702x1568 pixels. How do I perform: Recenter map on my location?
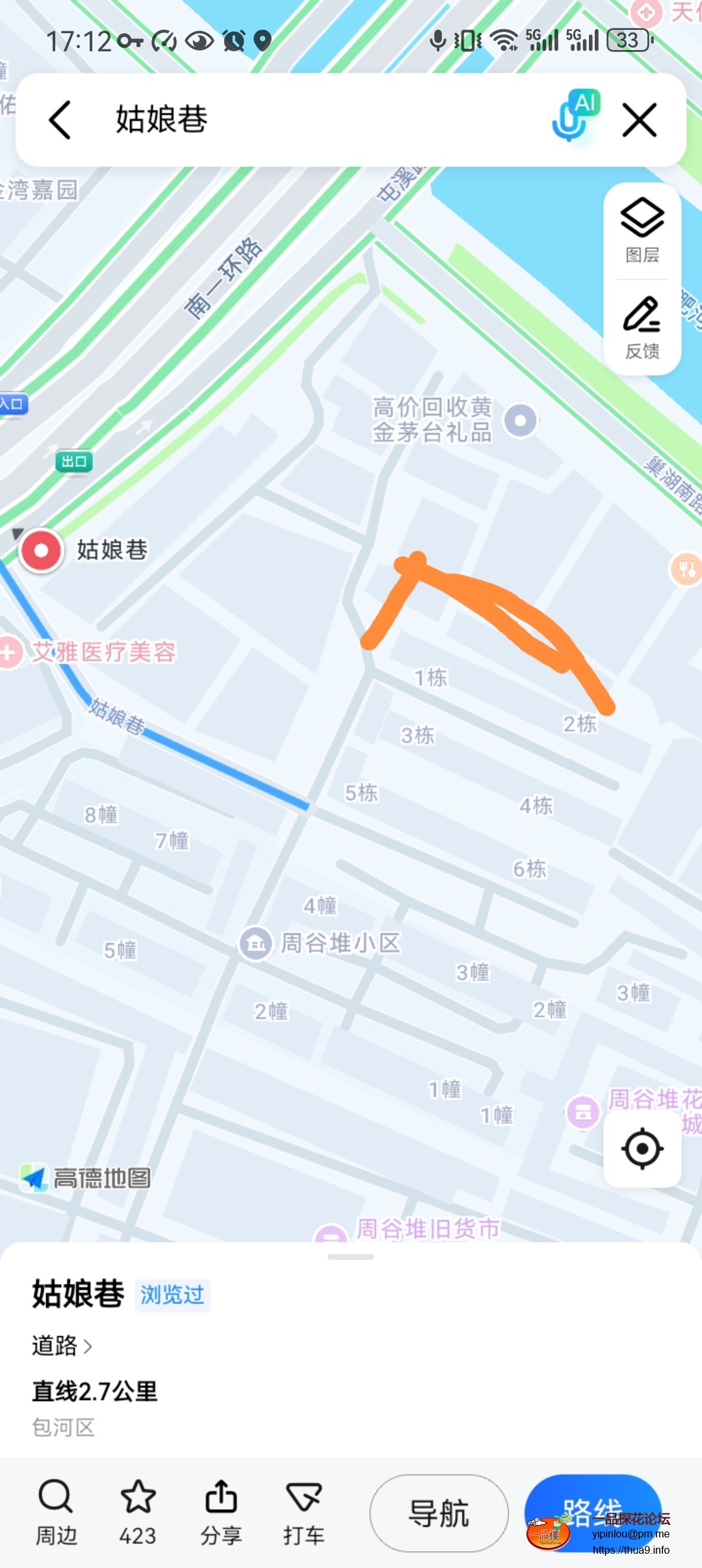(x=642, y=1149)
